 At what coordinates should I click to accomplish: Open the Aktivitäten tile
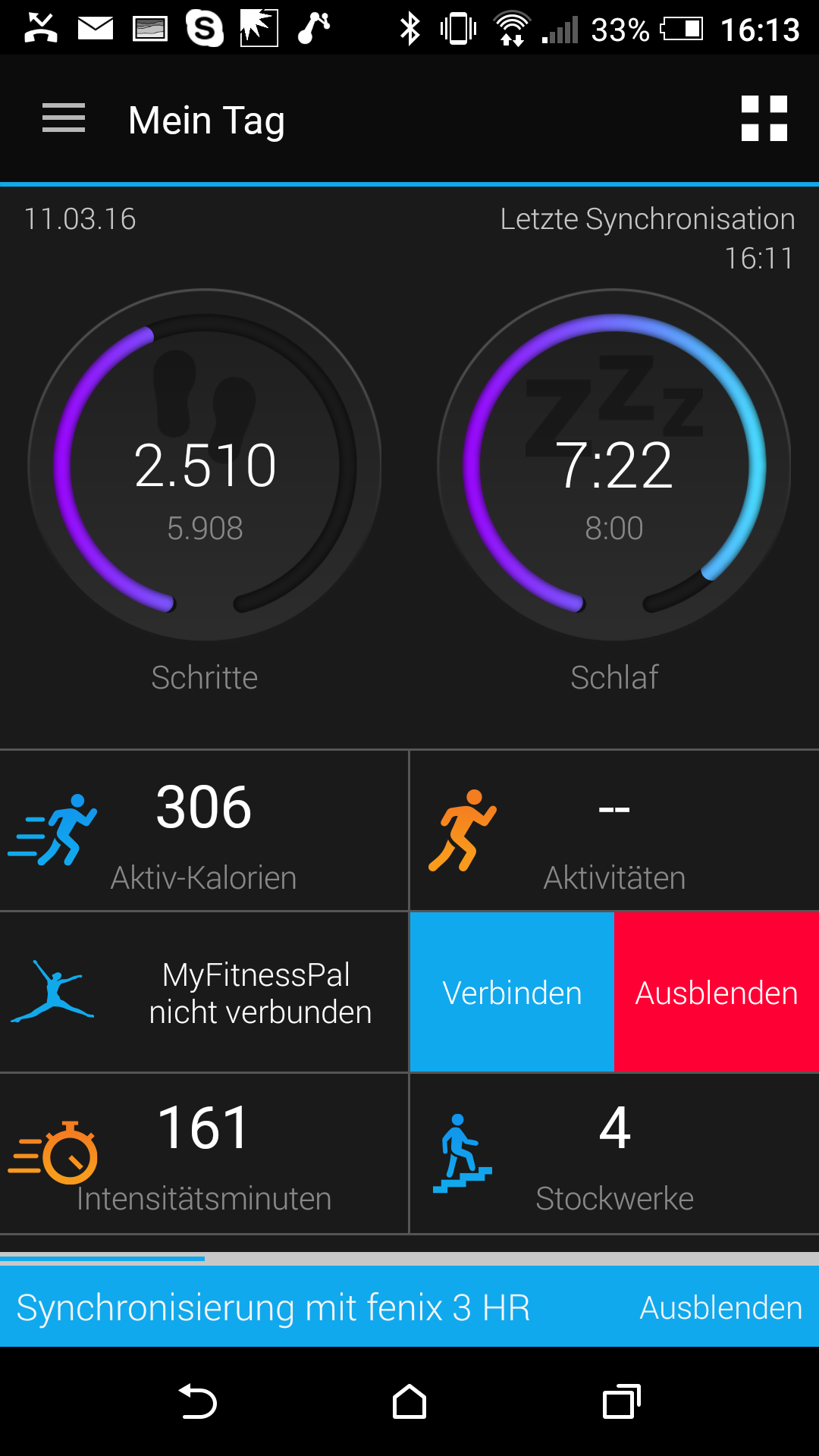point(614,830)
